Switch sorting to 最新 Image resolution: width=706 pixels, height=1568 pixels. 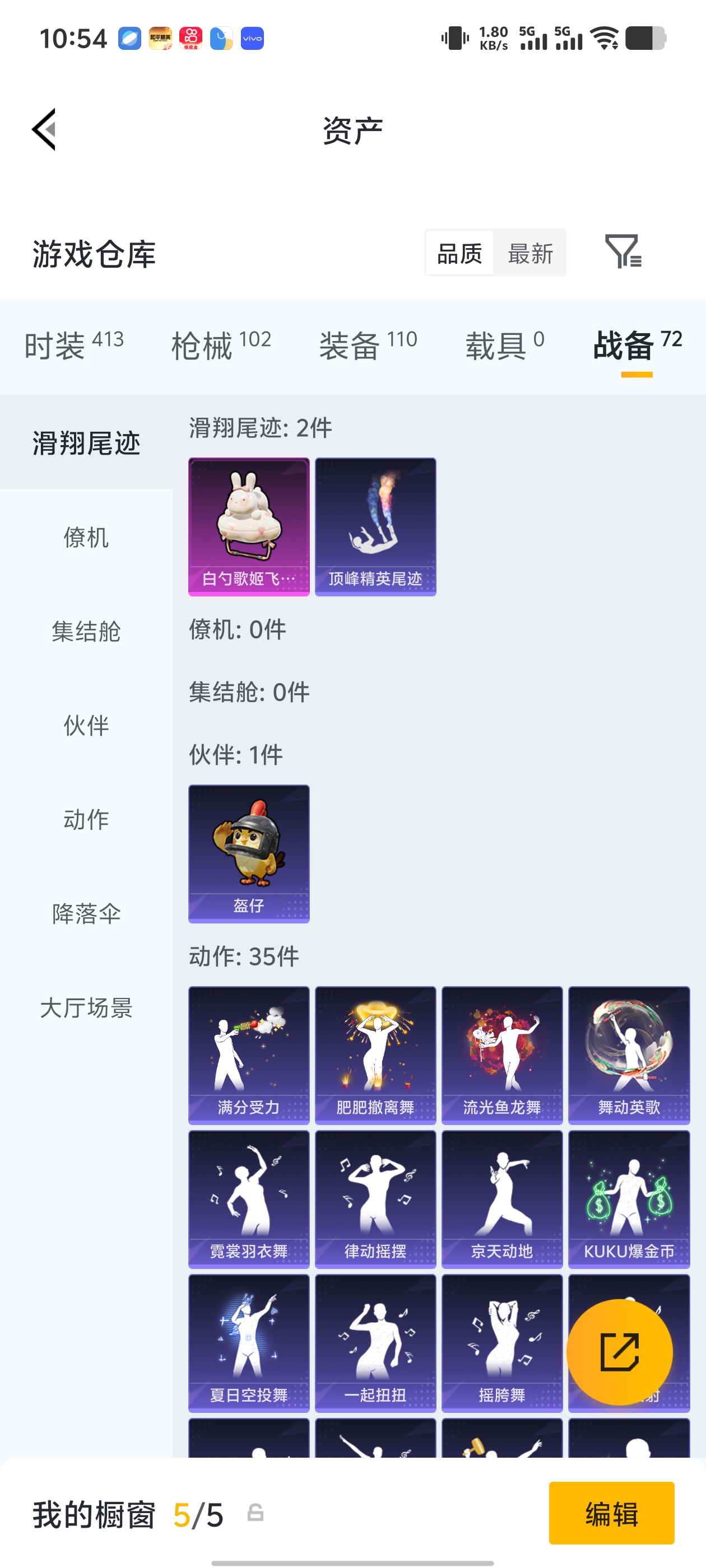tap(531, 254)
